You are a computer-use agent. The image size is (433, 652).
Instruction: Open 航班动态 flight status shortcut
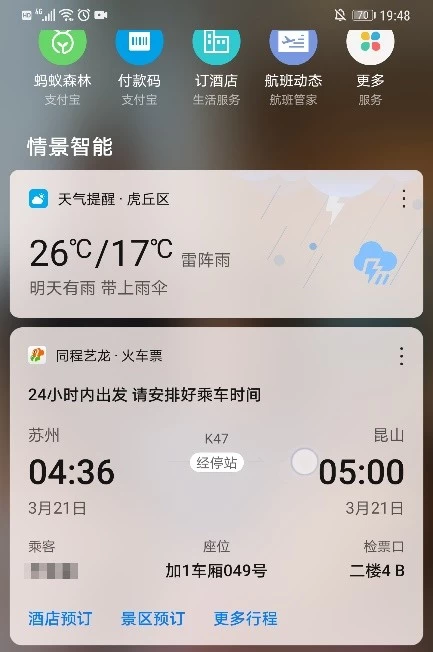(293, 67)
